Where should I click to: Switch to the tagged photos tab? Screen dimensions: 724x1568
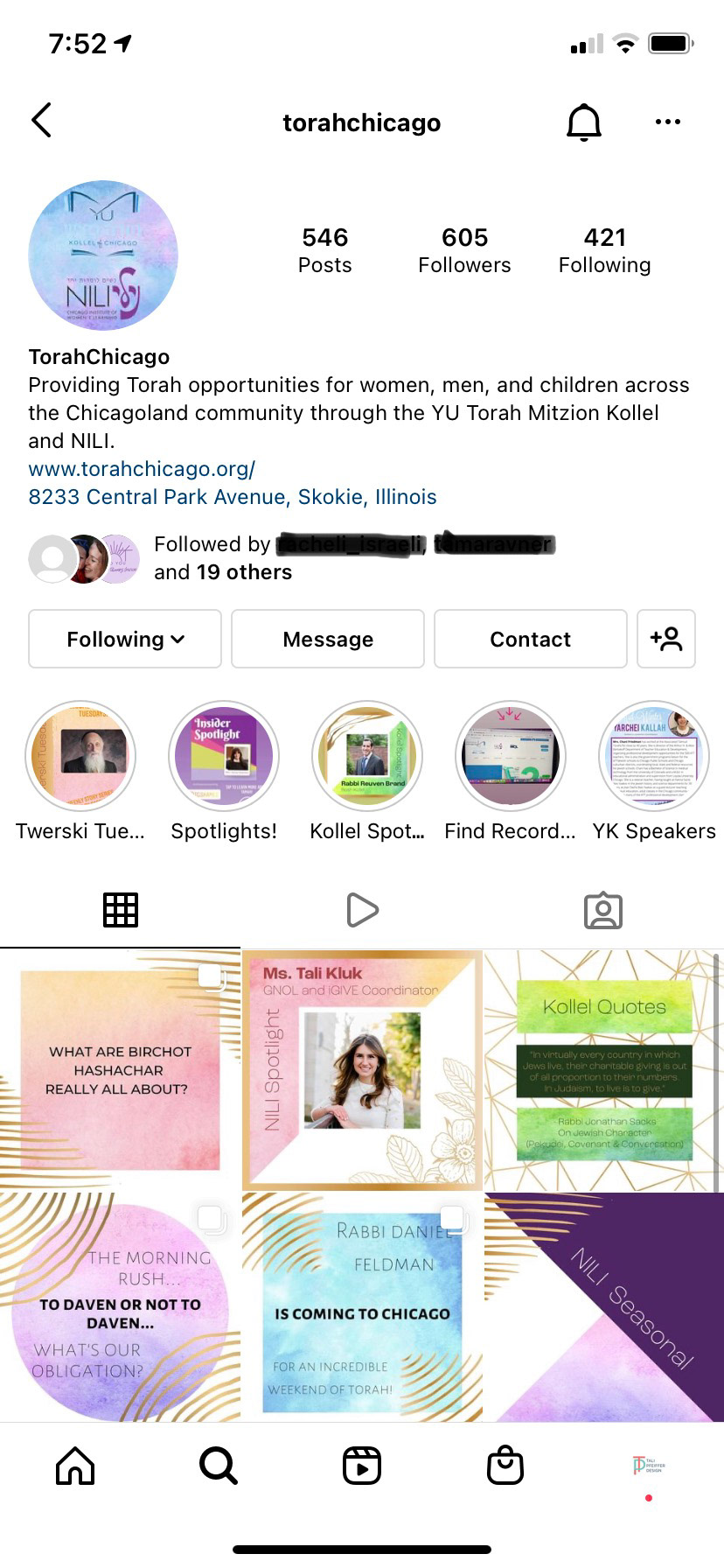click(x=602, y=910)
